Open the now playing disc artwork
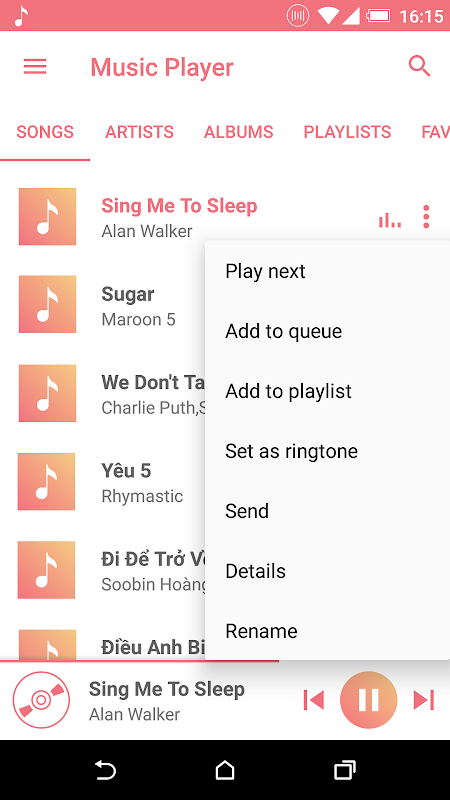This screenshot has height=800, width=450. tap(41, 699)
